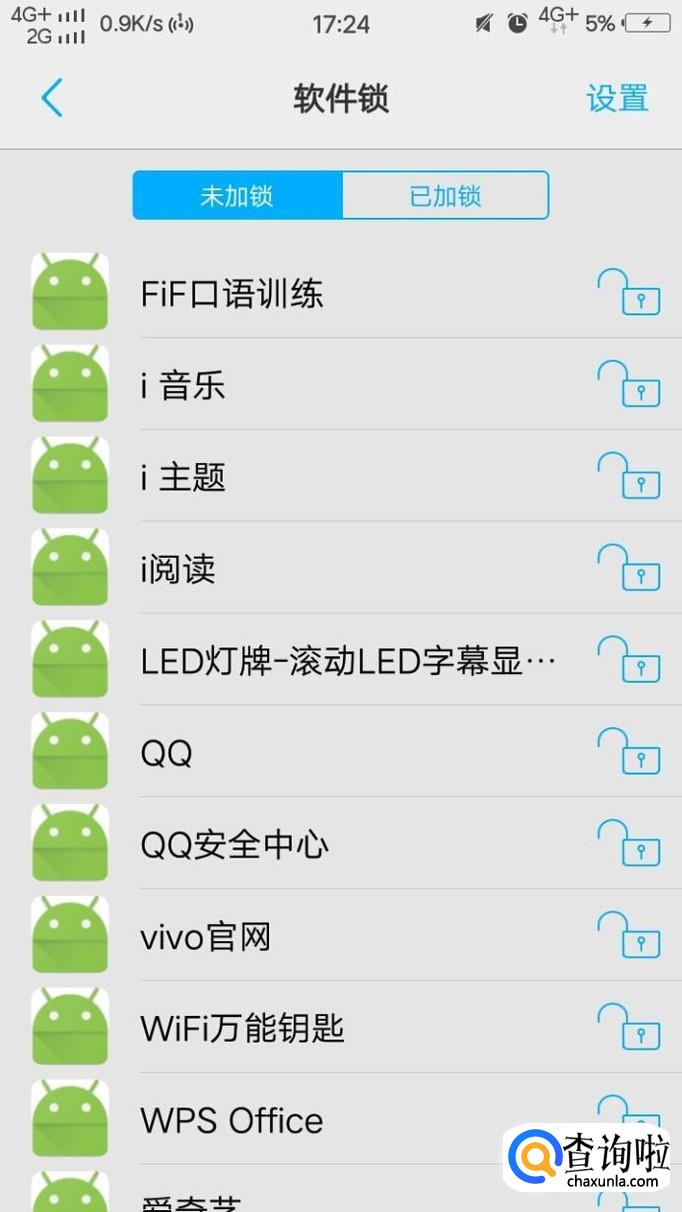Screen dimensions: 682x1212
Task: Enable app lock for QQ
Action: (629, 753)
